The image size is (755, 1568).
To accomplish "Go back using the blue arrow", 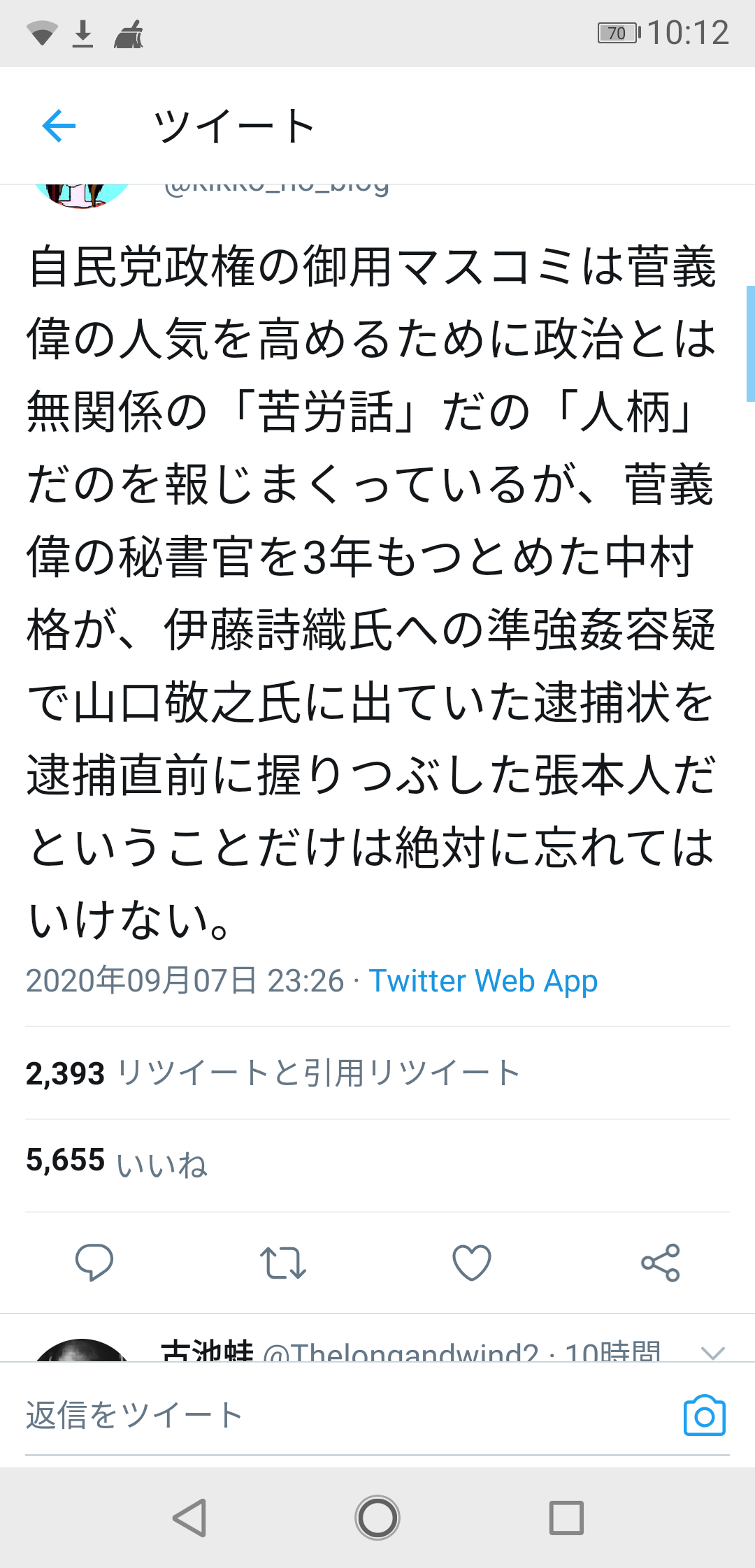I will [59, 126].
